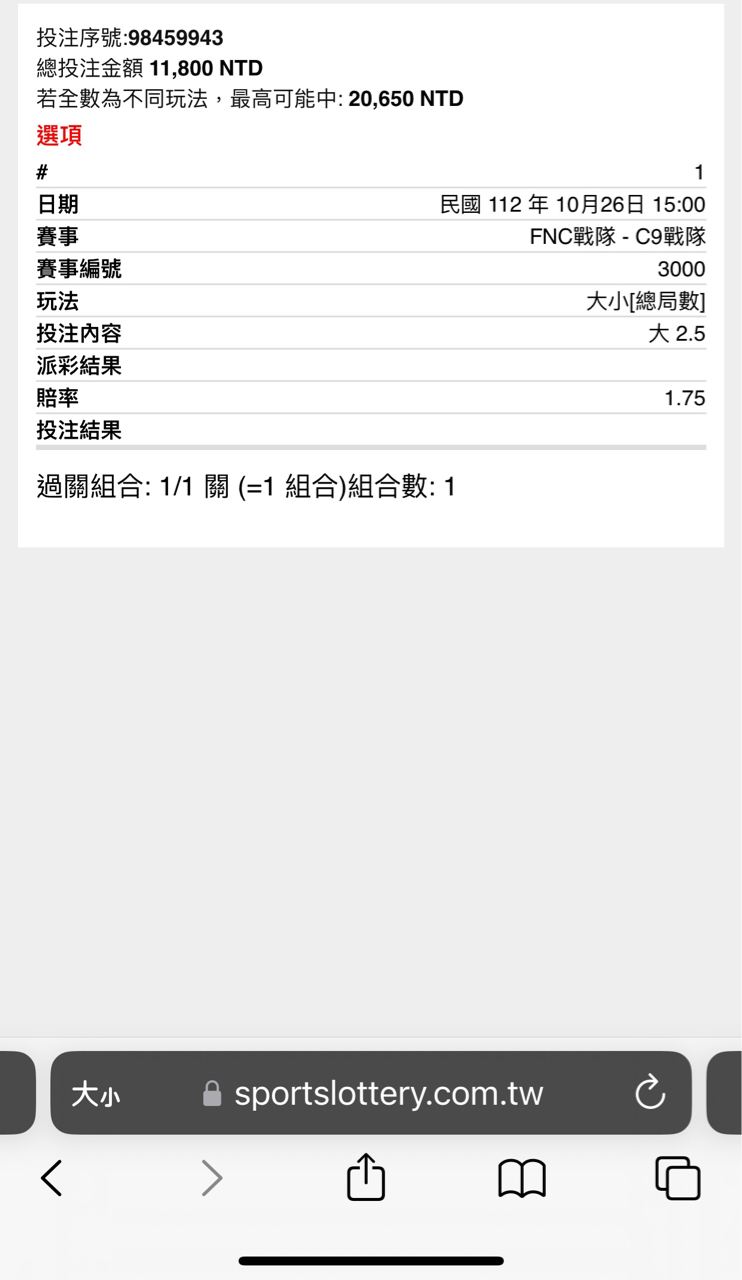Tap the sportslottery.com.tw address field
742x1280 pixels.
tap(388, 1094)
